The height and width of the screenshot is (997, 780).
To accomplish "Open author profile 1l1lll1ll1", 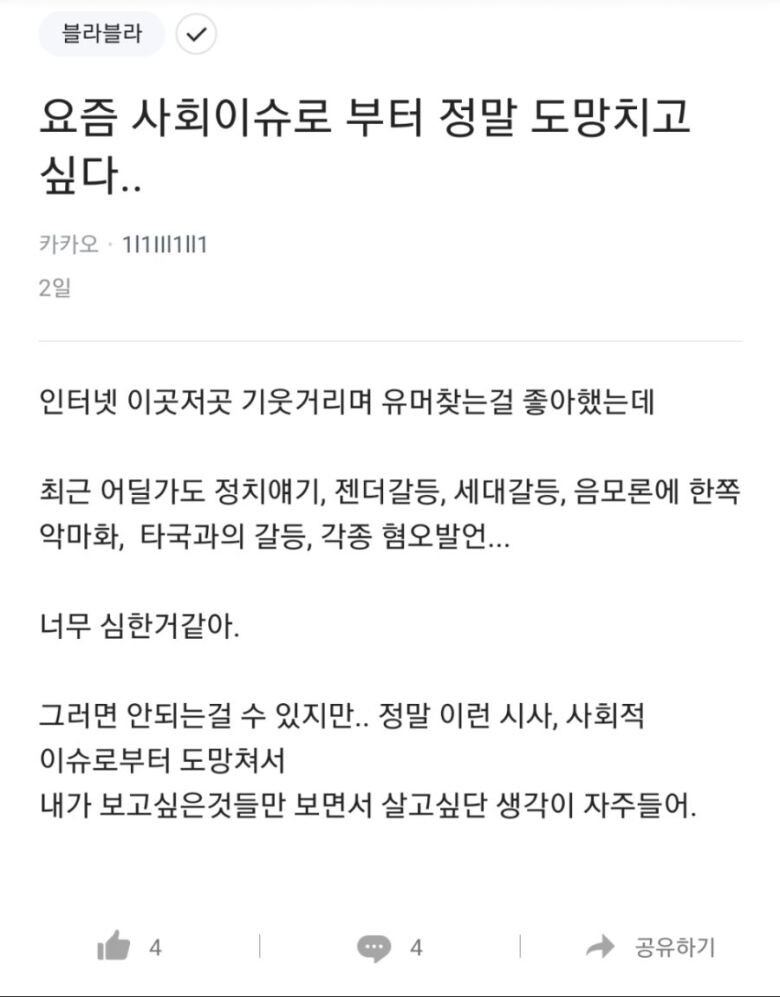I will click(x=164, y=244).
